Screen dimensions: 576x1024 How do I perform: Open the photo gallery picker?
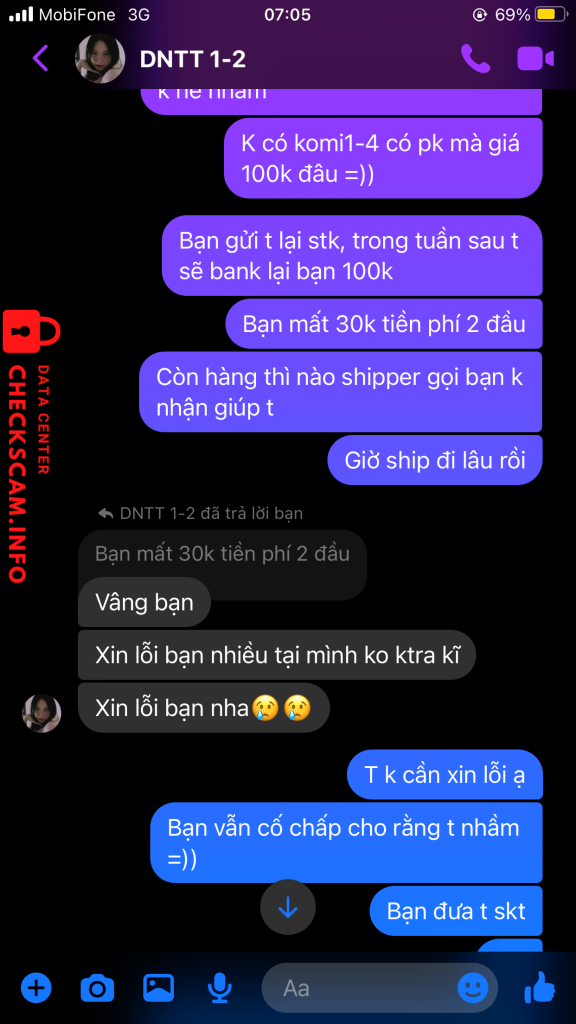tap(159, 988)
